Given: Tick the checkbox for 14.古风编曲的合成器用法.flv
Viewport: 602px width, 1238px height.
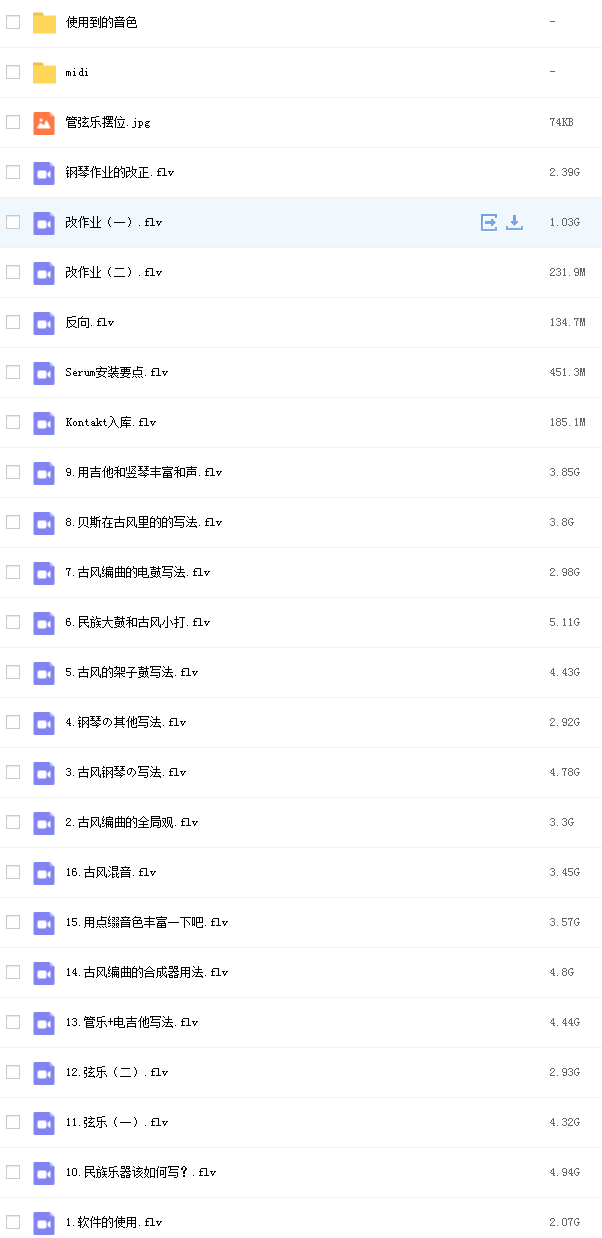Looking at the screenshot, I should [13, 972].
